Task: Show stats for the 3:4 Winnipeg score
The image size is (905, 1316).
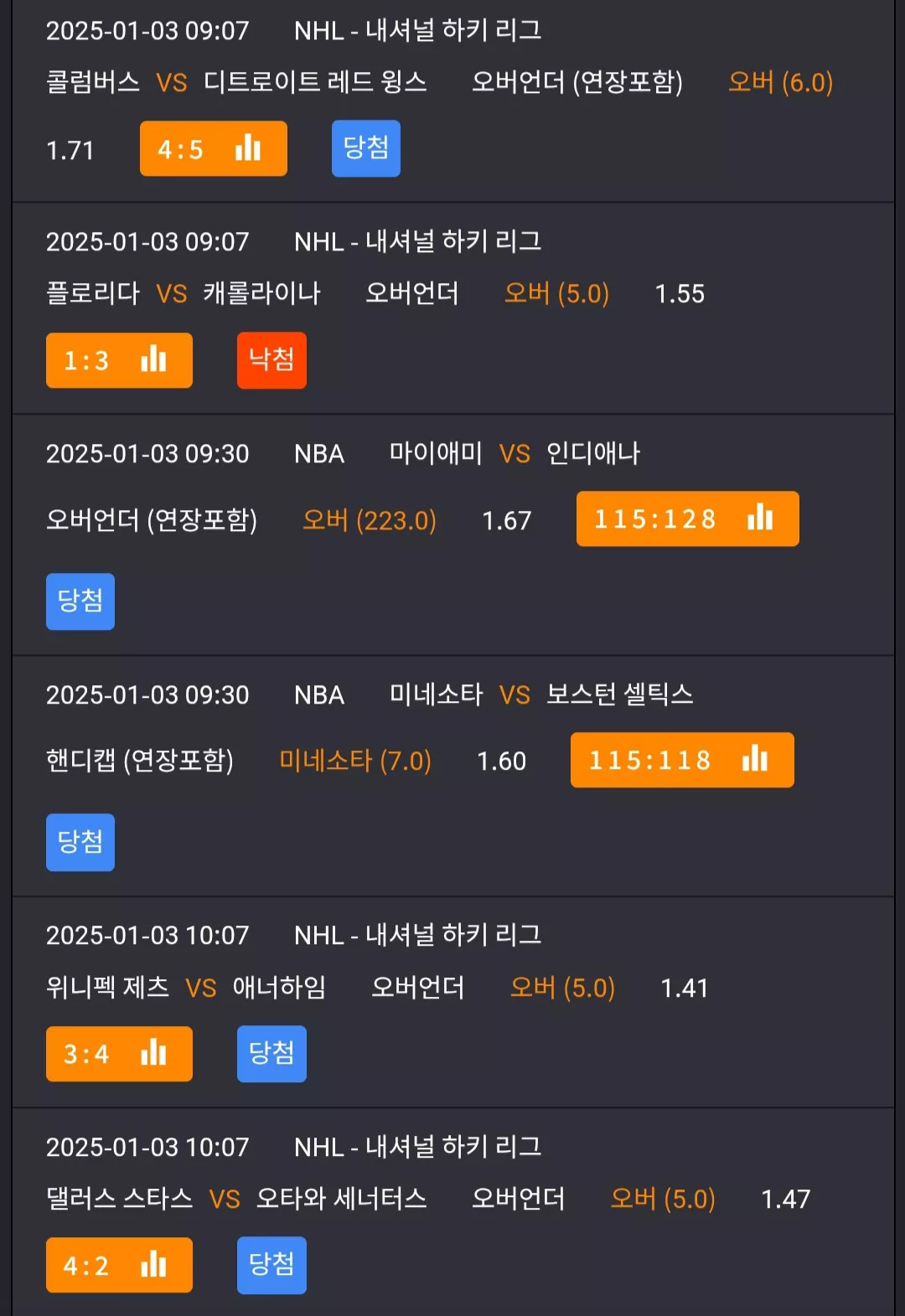Action: coord(119,1054)
